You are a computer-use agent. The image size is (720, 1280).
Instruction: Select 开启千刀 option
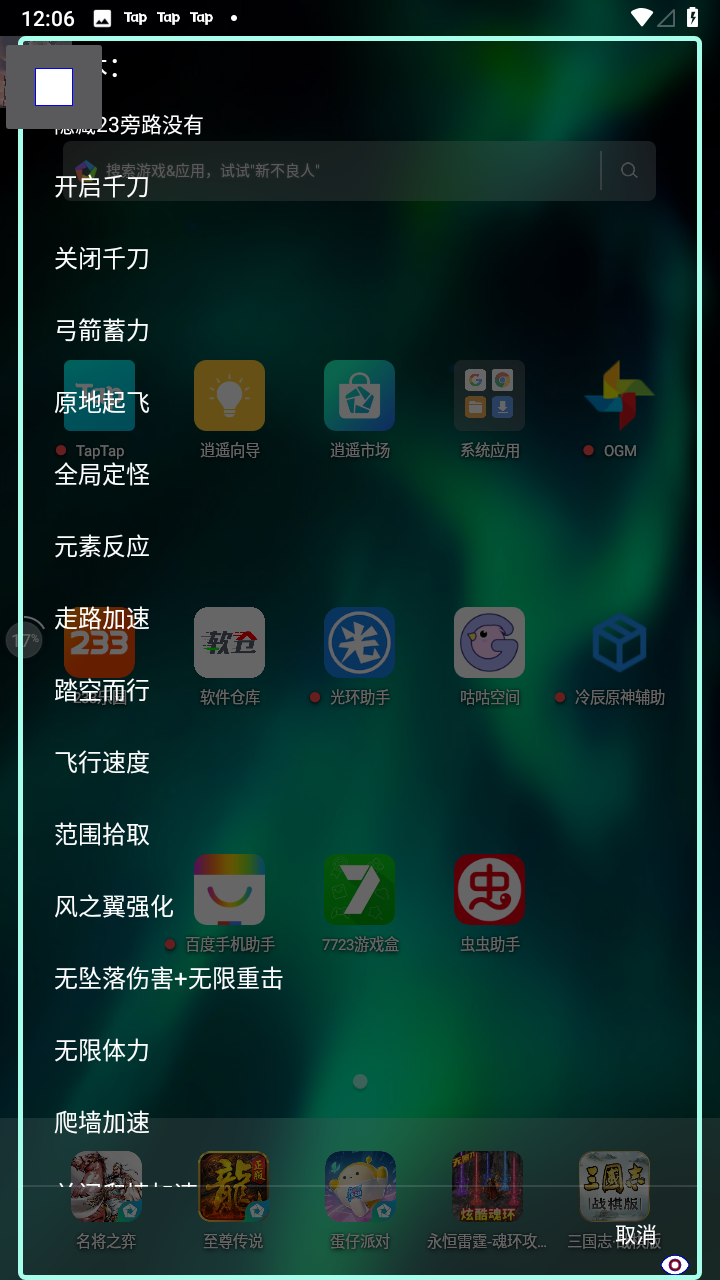(x=102, y=187)
